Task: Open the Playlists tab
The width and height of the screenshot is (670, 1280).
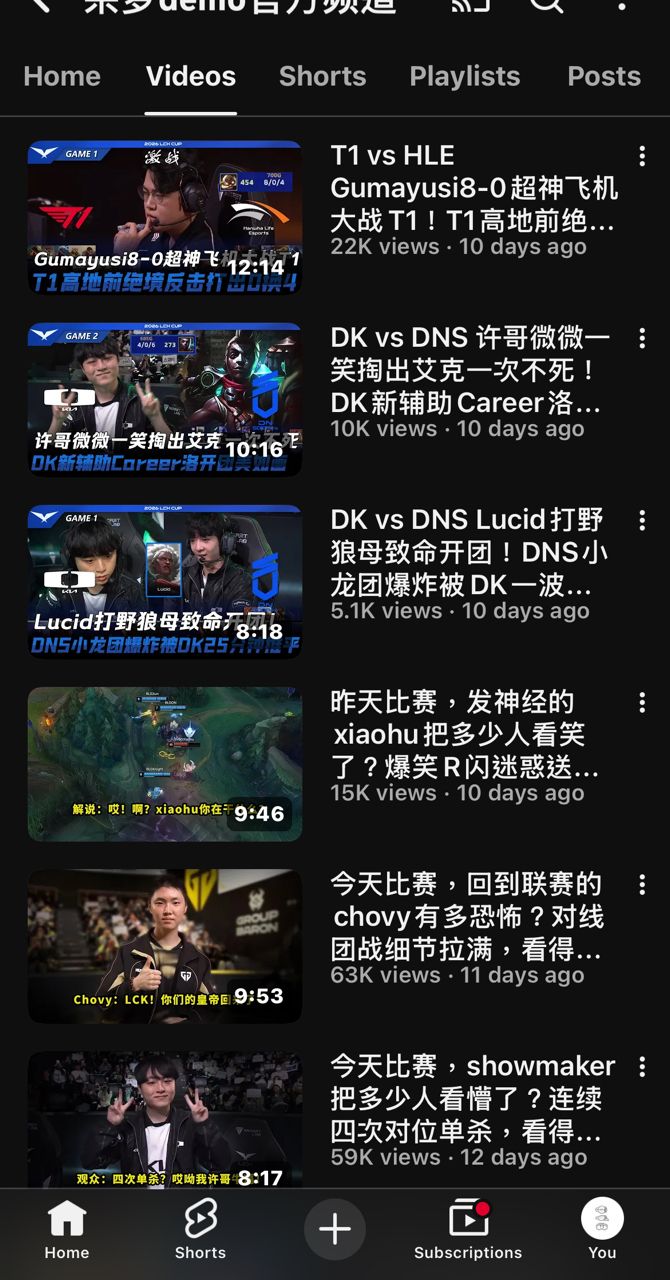Action: click(x=465, y=77)
